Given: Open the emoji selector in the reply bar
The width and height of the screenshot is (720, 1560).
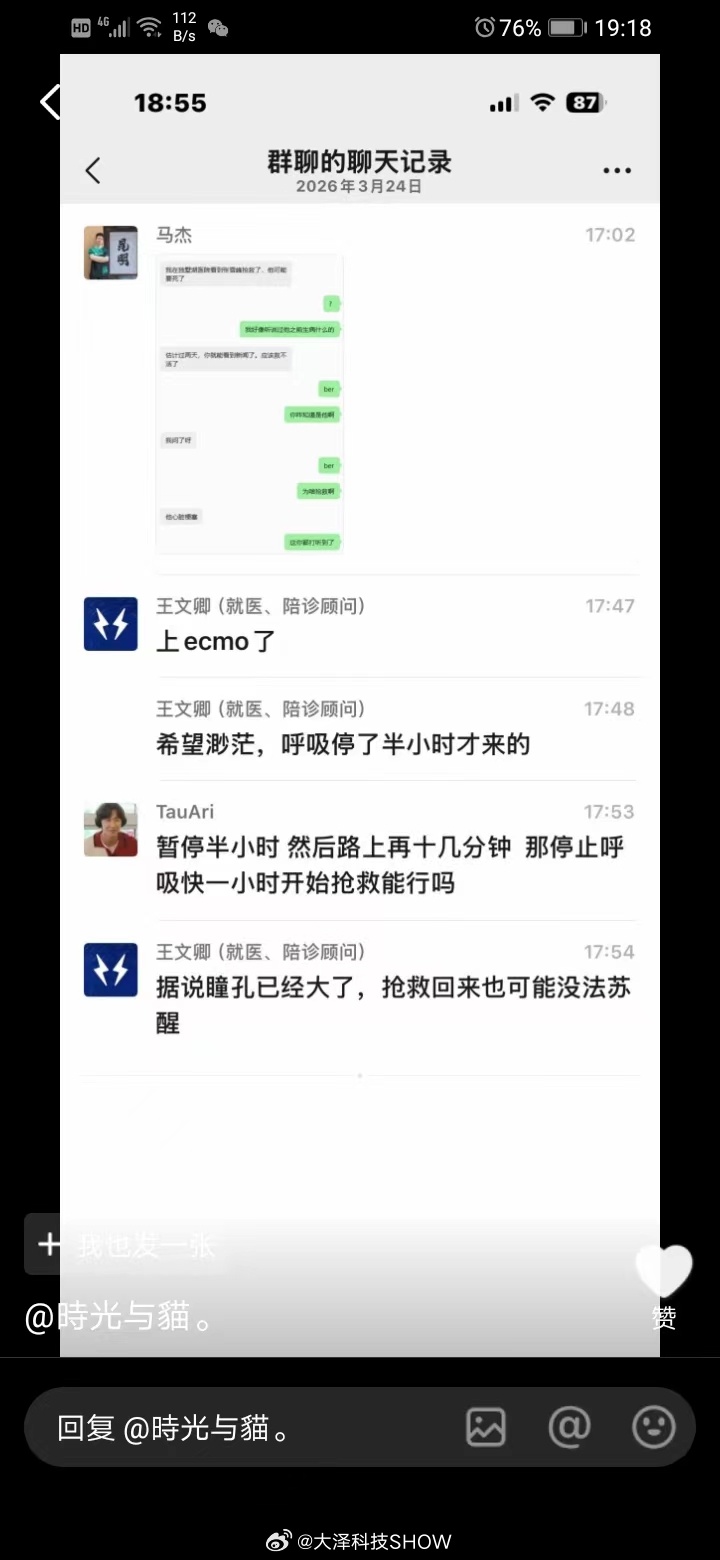Looking at the screenshot, I should tap(651, 1427).
